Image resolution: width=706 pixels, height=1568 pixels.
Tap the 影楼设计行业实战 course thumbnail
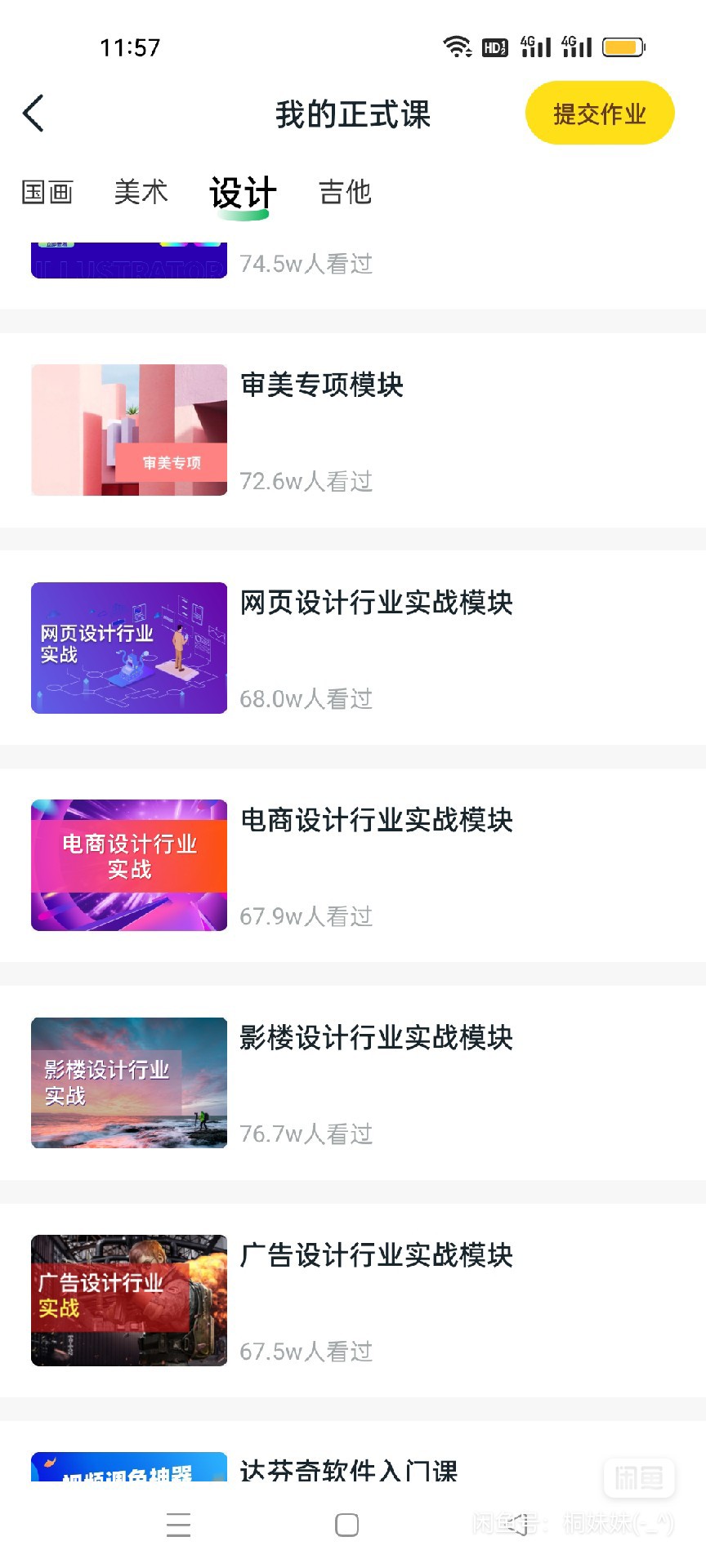pyautogui.click(x=128, y=1083)
